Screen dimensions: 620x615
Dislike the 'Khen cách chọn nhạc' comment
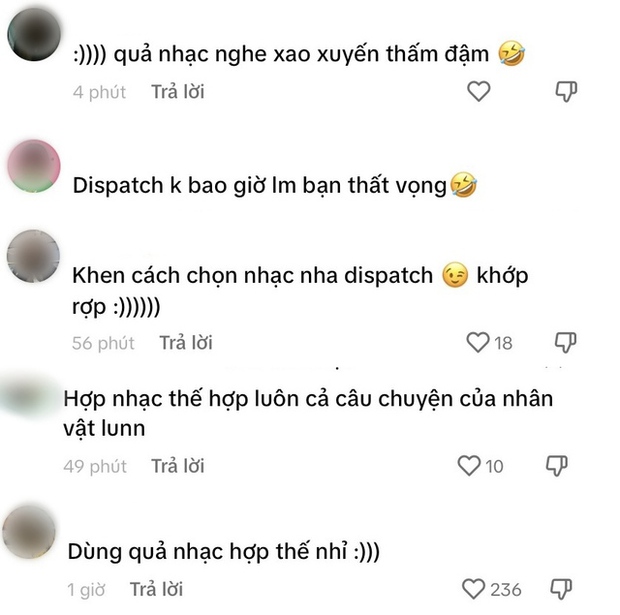pyautogui.click(x=566, y=343)
